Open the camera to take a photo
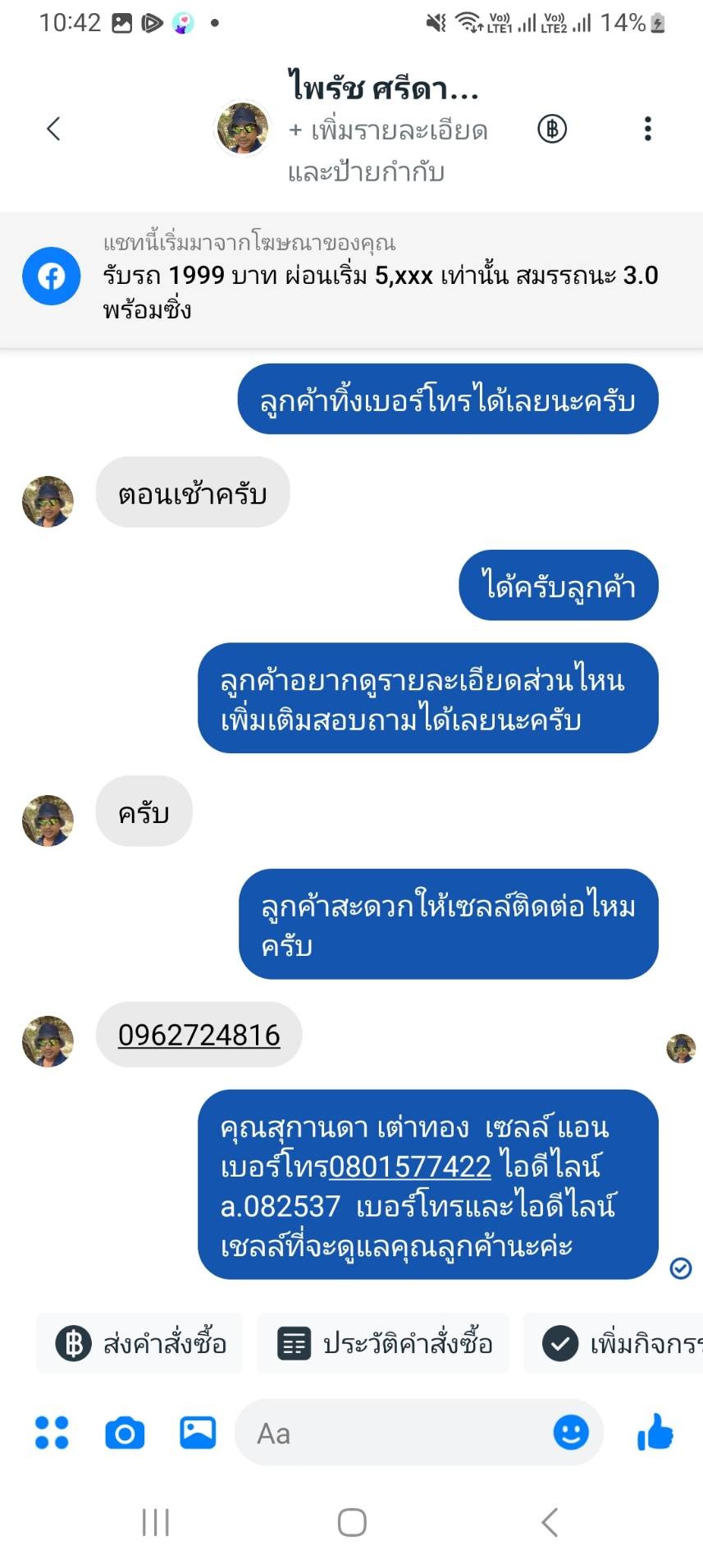The width and height of the screenshot is (703, 1568). coord(125,1433)
